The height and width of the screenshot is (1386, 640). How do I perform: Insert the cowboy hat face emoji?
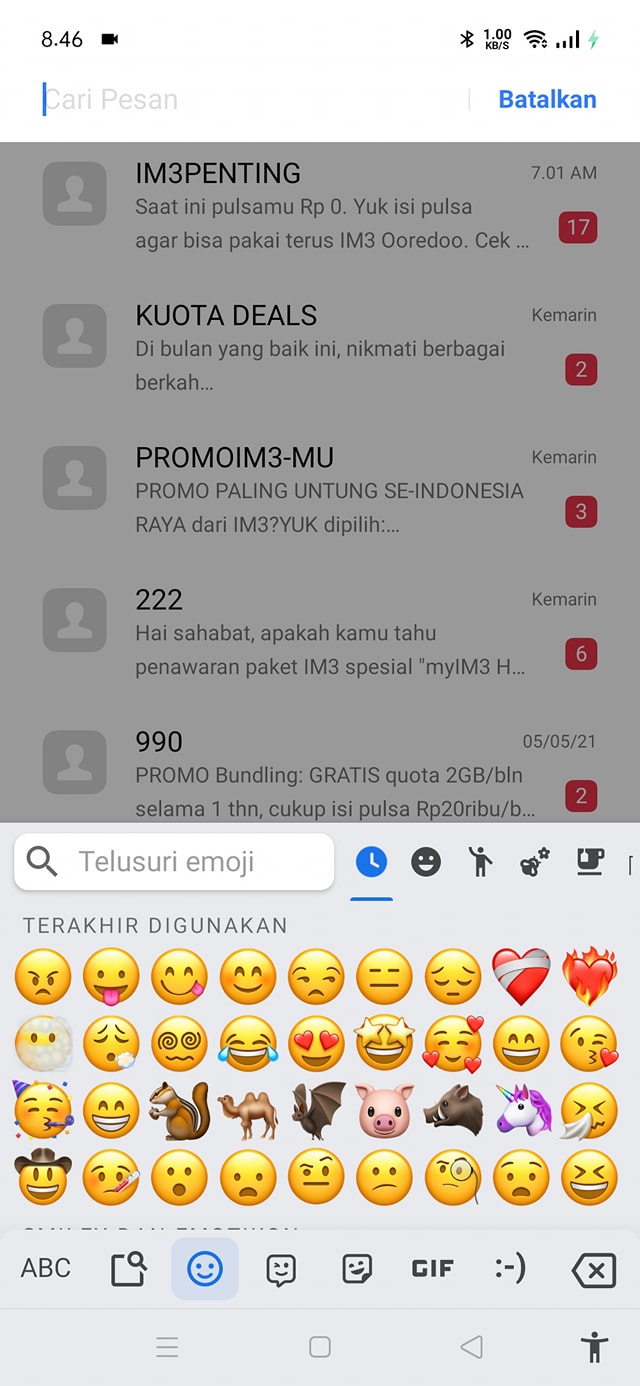[44, 1178]
